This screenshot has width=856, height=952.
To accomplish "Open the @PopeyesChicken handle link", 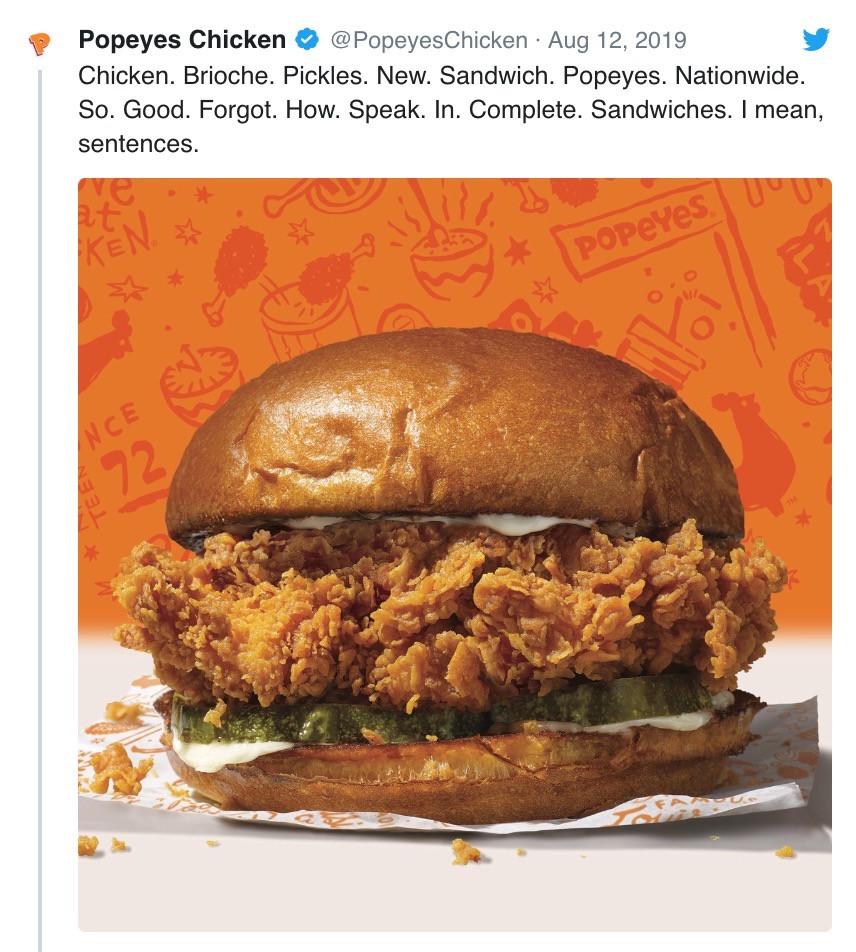I will point(428,41).
